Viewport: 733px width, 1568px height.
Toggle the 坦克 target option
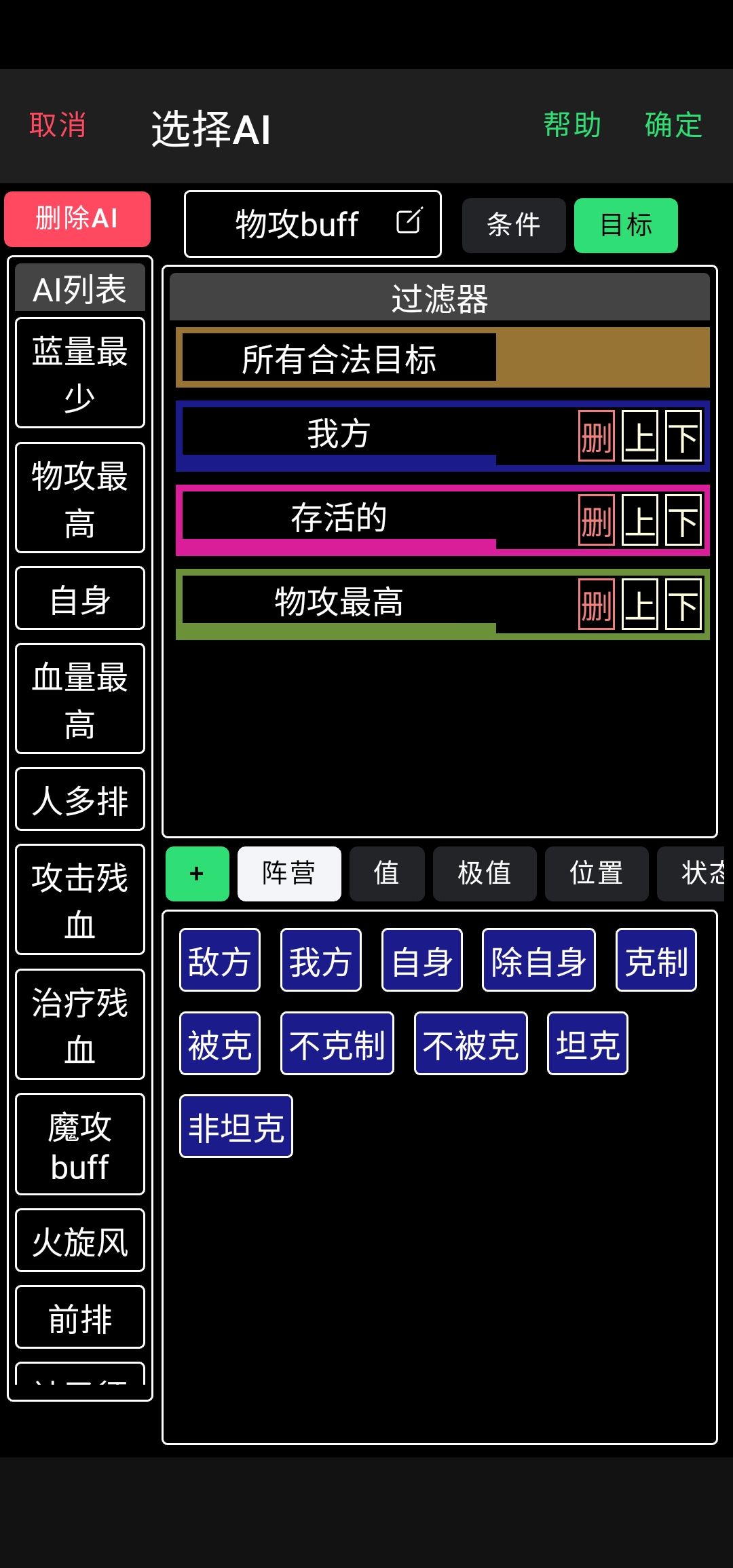tap(586, 1043)
